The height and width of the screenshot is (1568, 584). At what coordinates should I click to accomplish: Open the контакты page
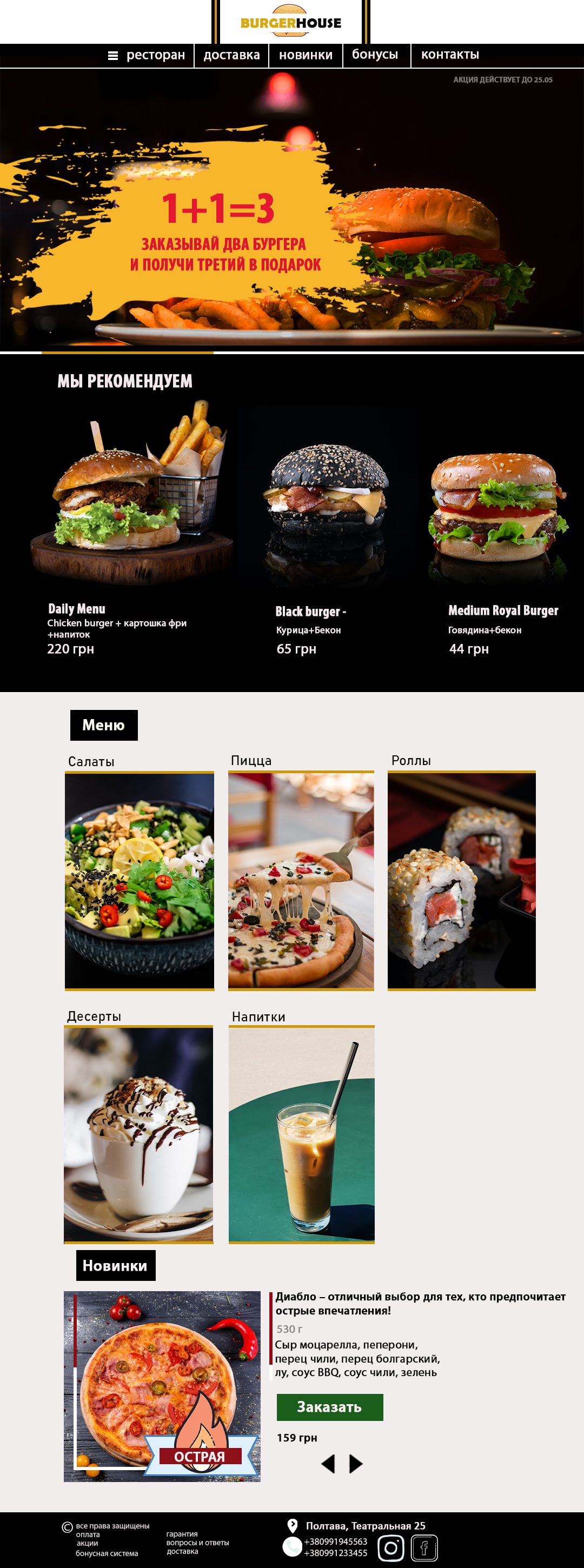coord(450,55)
